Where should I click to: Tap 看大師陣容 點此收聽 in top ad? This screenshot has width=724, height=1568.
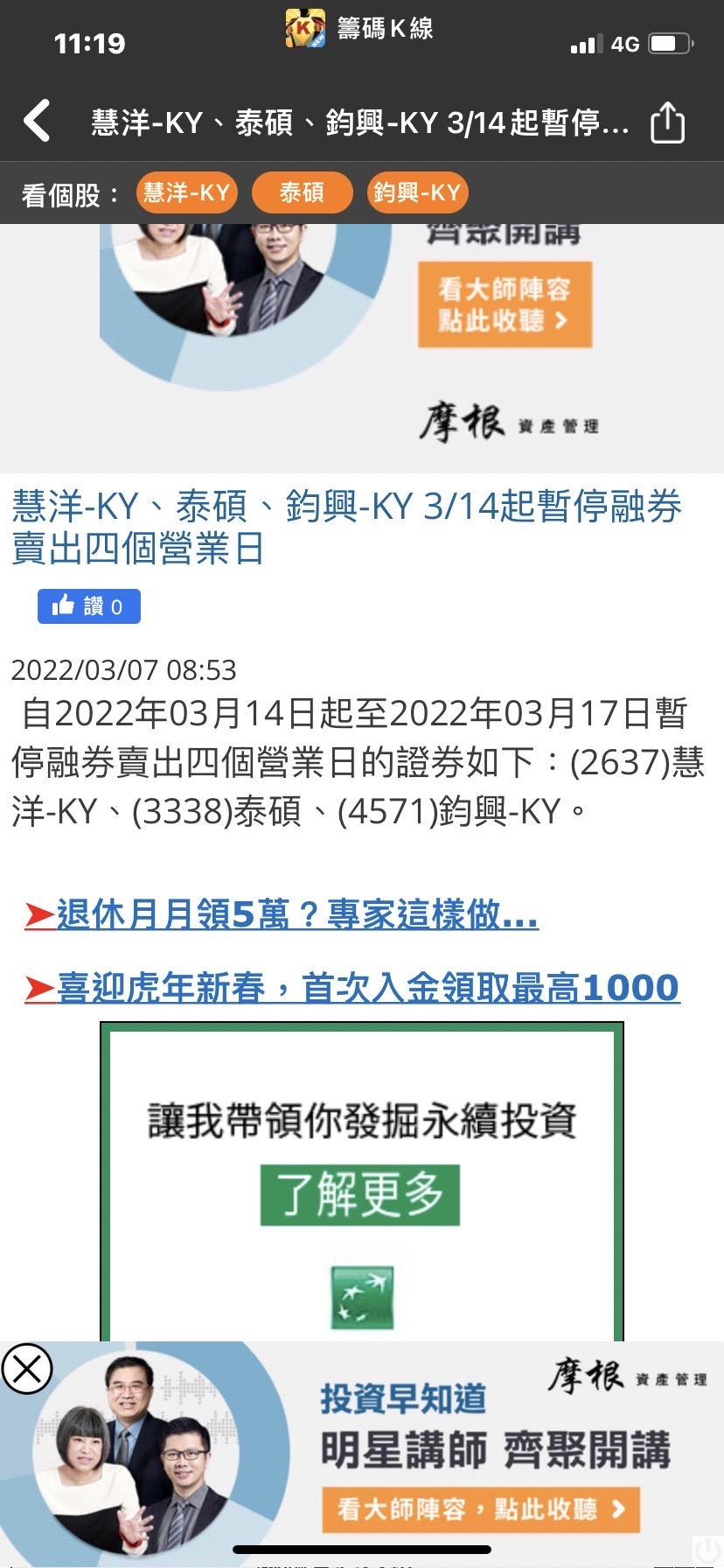505,304
